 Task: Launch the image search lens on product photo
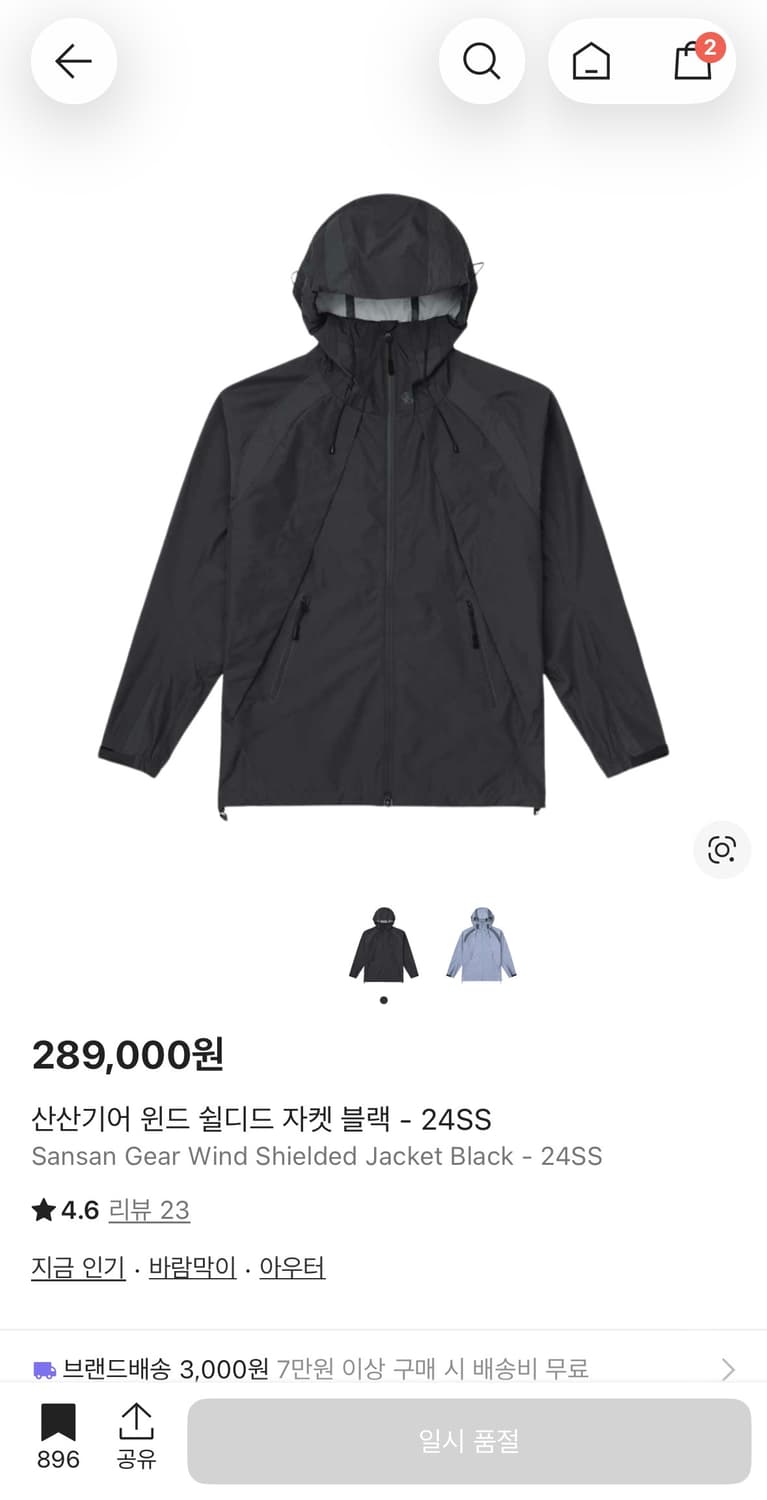click(721, 850)
